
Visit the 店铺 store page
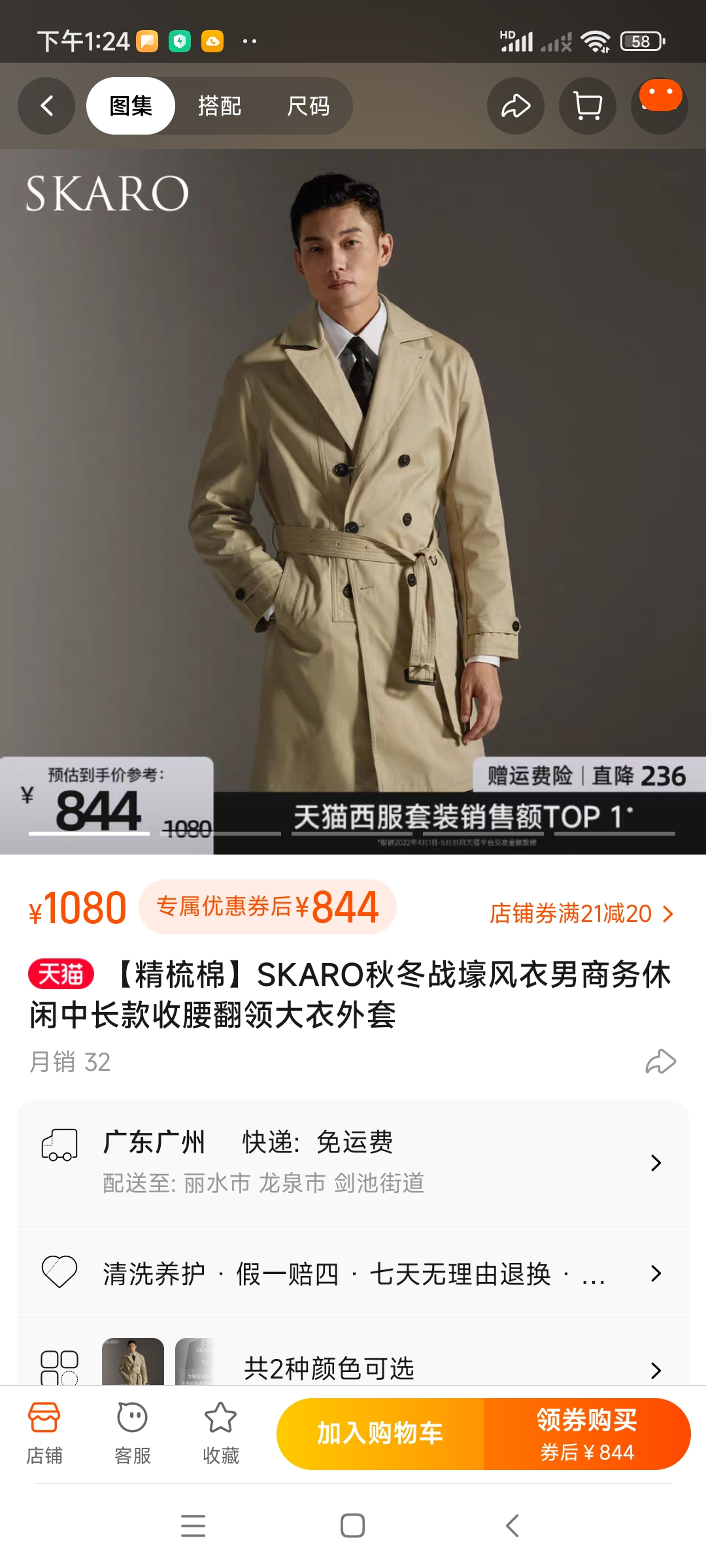tap(44, 1433)
